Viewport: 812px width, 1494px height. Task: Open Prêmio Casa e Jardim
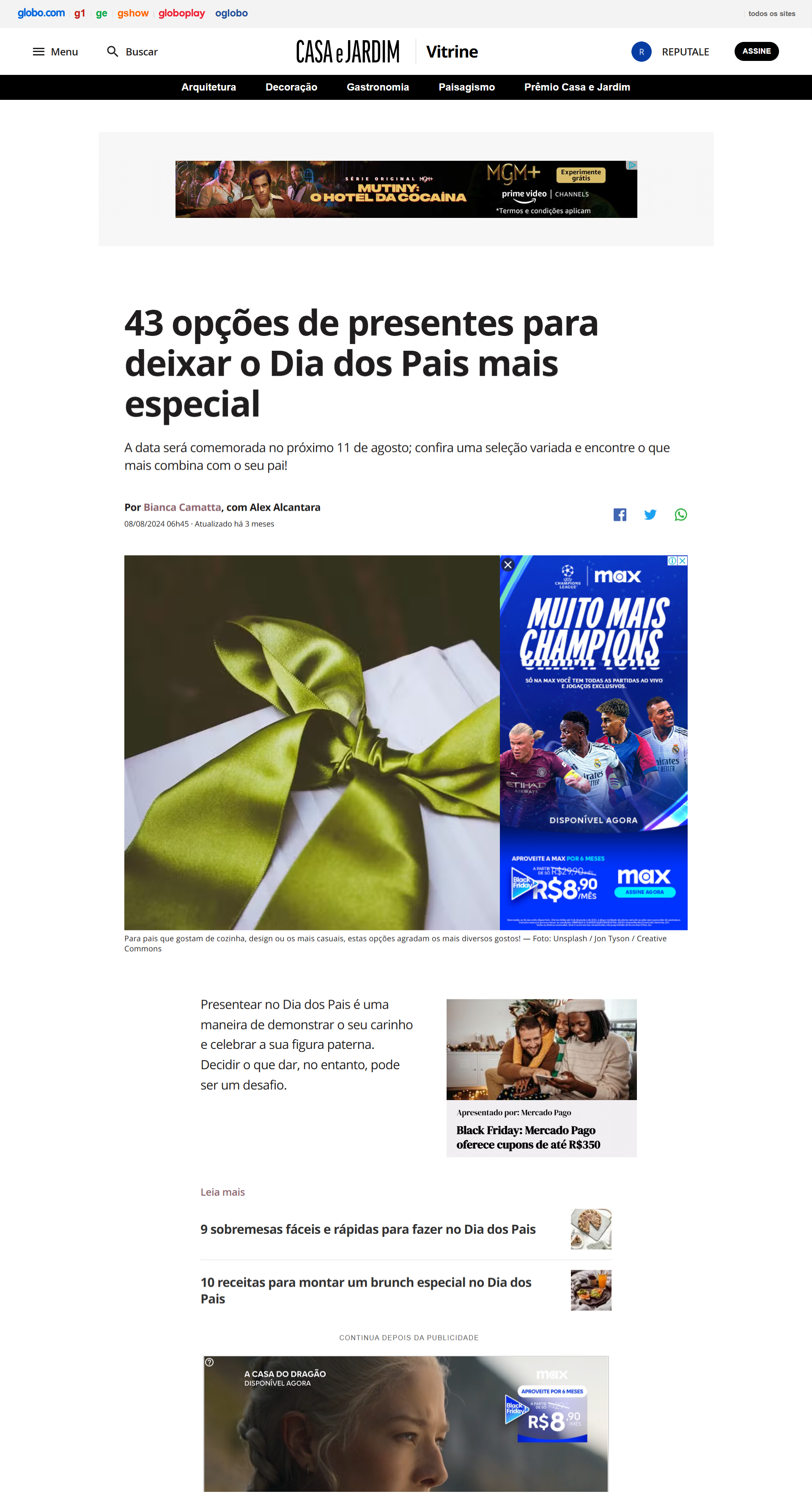click(x=577, y=87)
